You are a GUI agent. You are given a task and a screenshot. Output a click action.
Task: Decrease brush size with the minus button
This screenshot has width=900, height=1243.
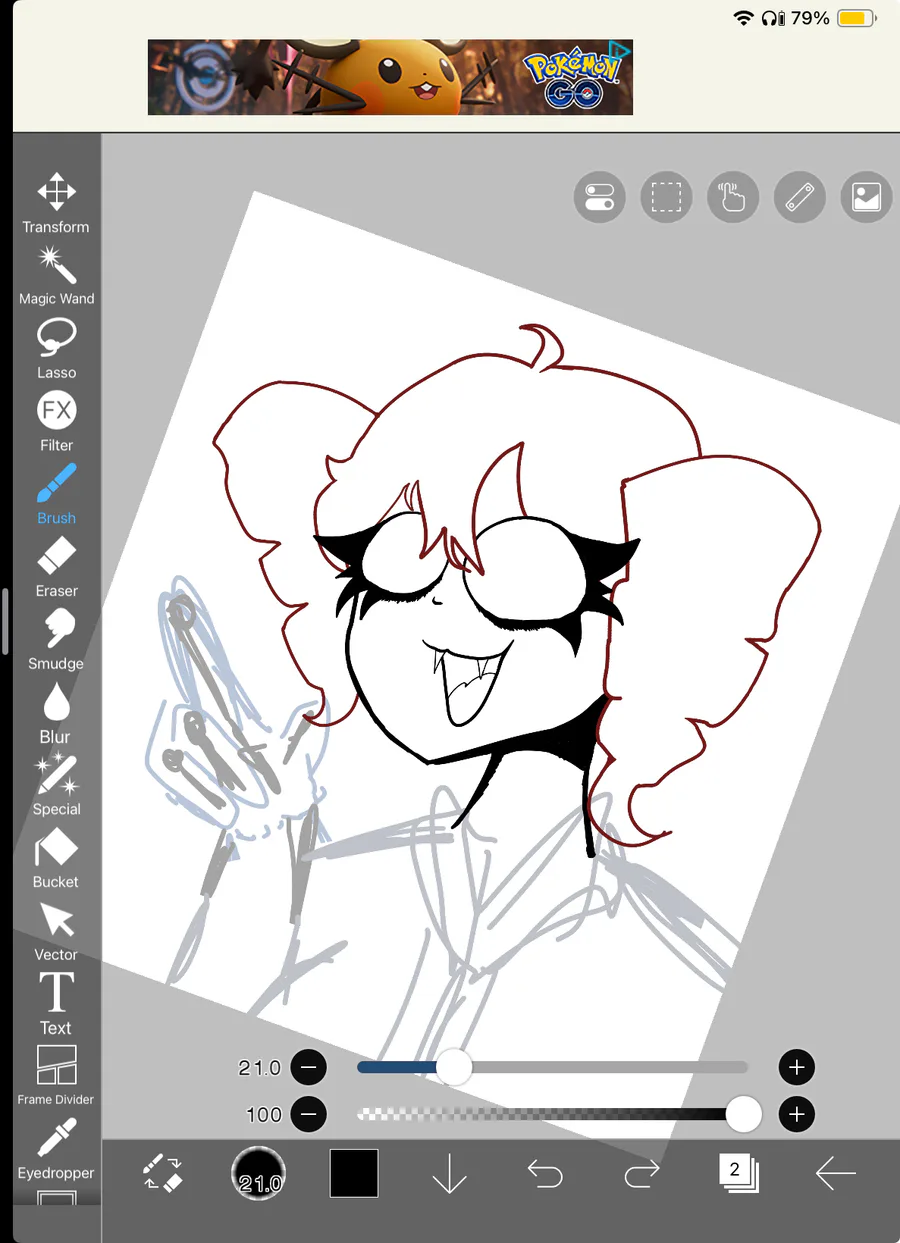coord(308,1067)
